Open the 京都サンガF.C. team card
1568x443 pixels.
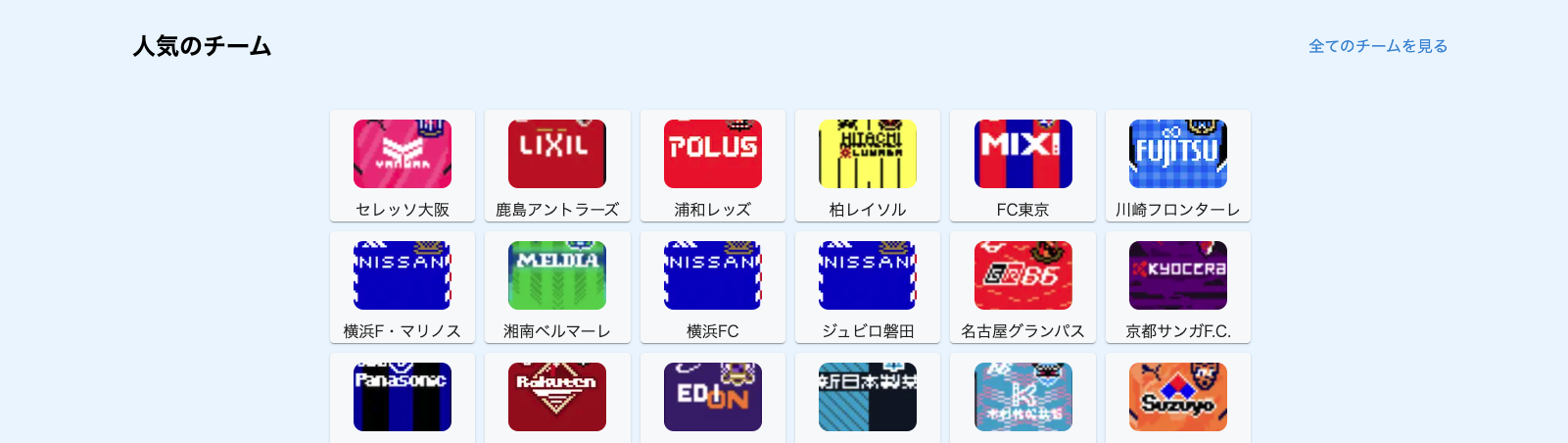[1177, 287]
